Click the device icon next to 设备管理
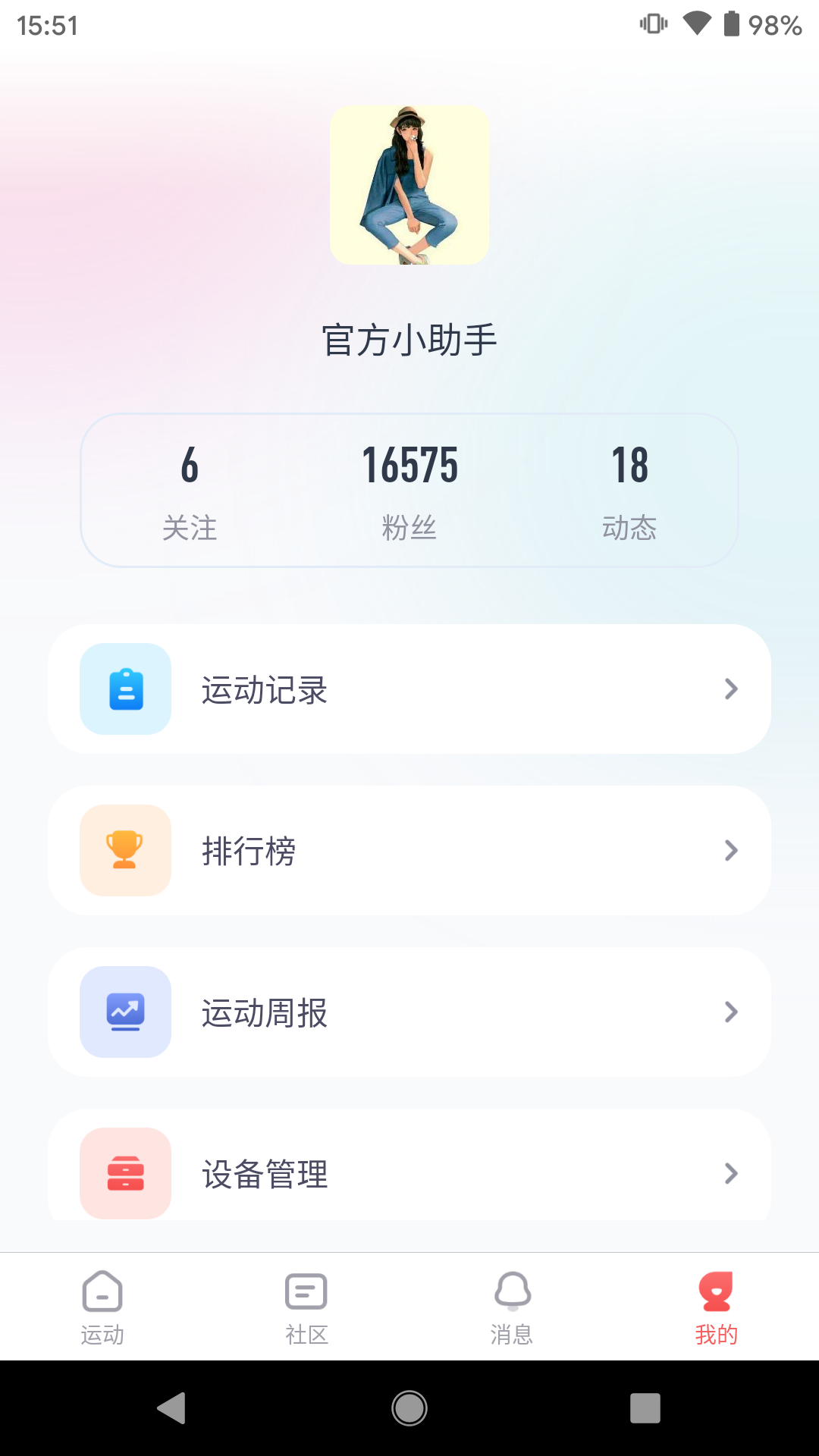The height and width of the screenshot is (1456, 819). [x=125, y=1173]
